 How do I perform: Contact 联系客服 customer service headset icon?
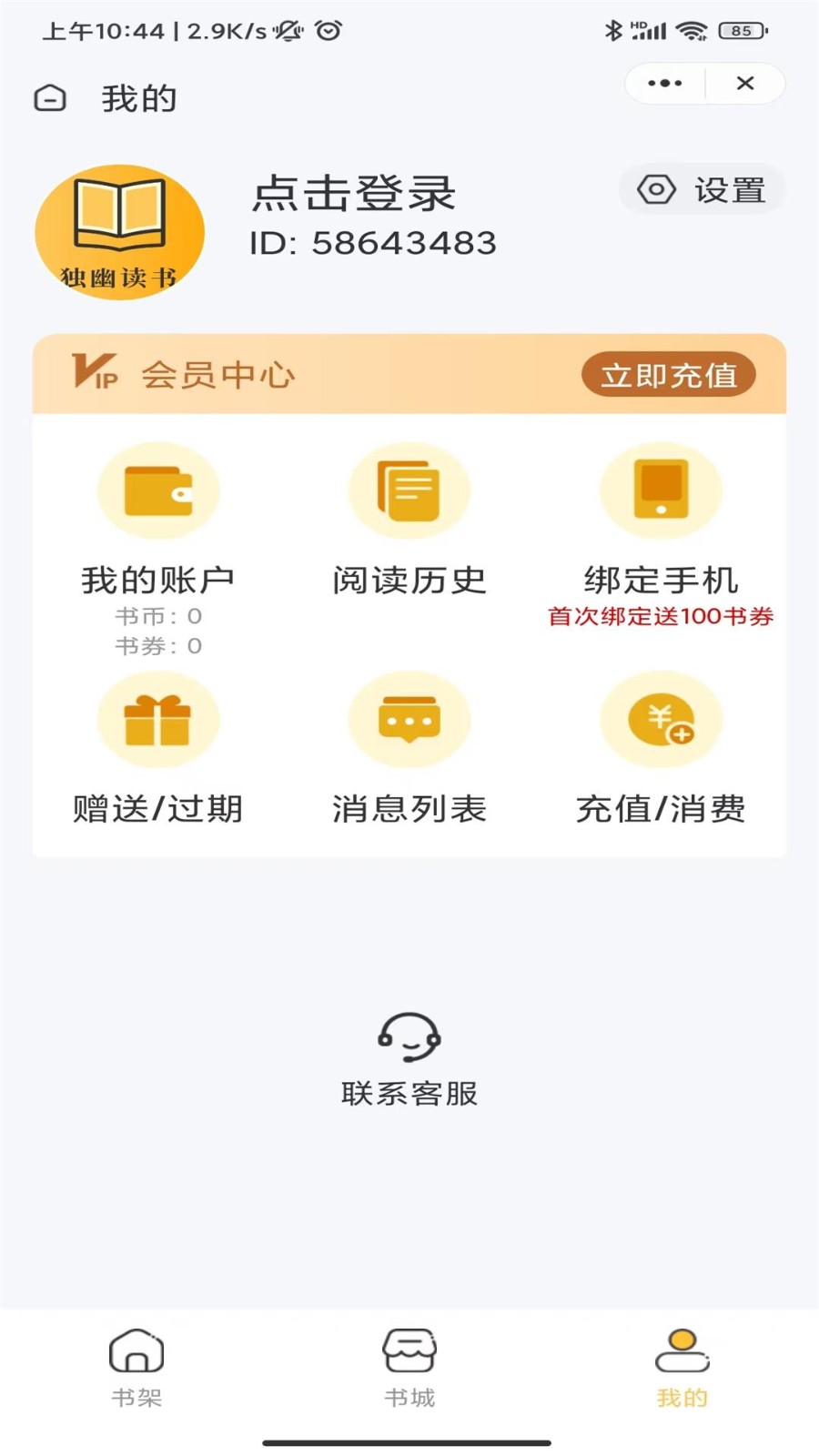409,1037
